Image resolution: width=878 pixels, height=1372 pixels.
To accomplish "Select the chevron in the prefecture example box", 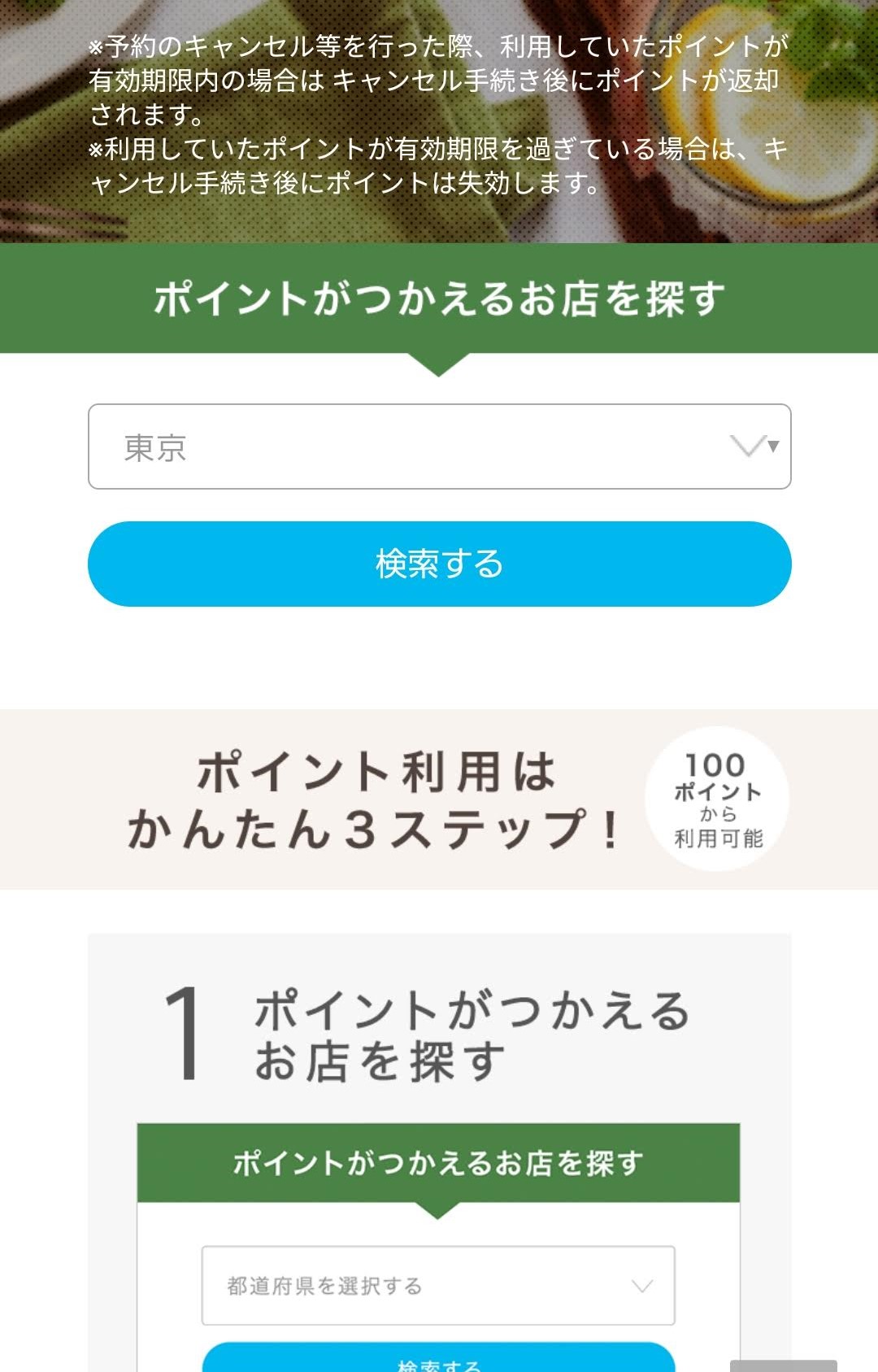I will [x=645, y=1287].
